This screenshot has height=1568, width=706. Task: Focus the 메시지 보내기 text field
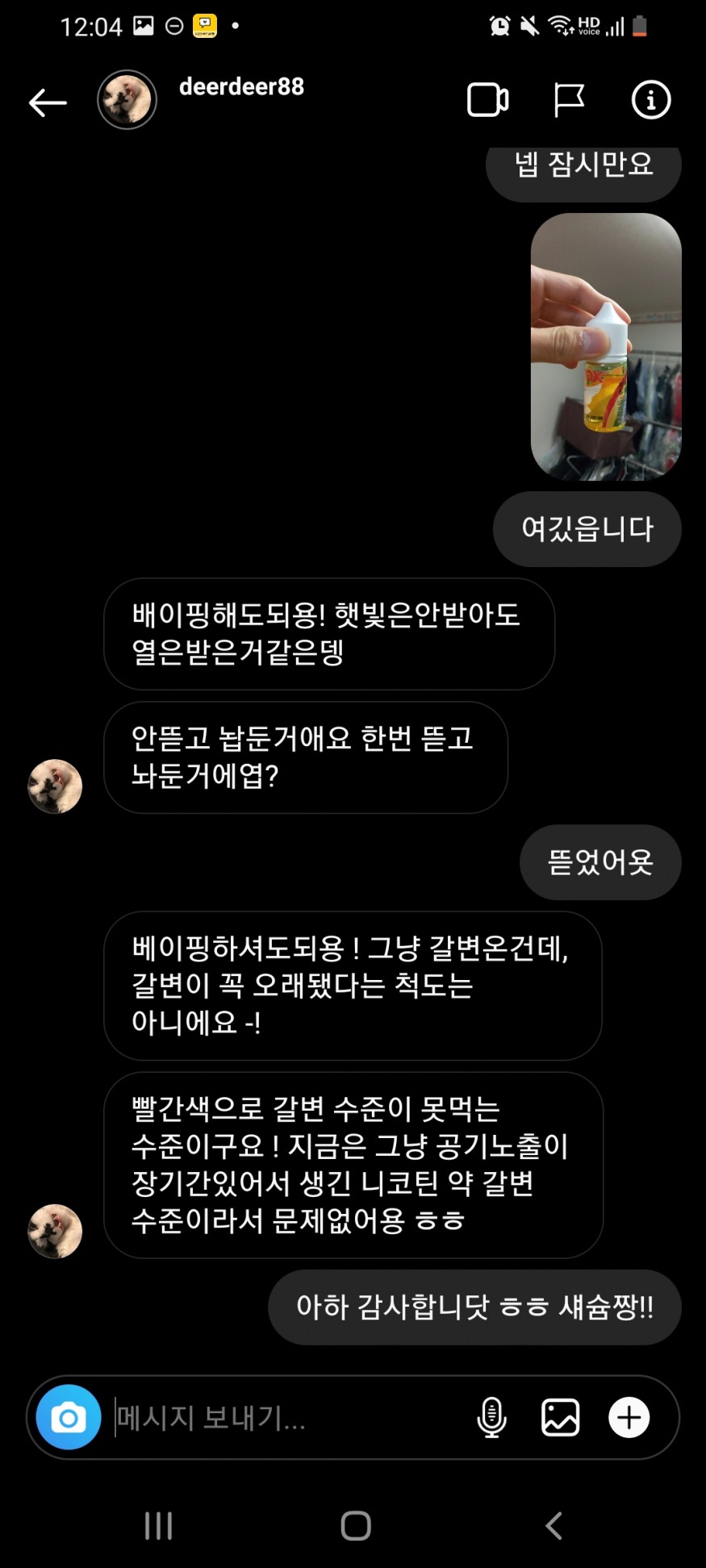coord(282,1417)
